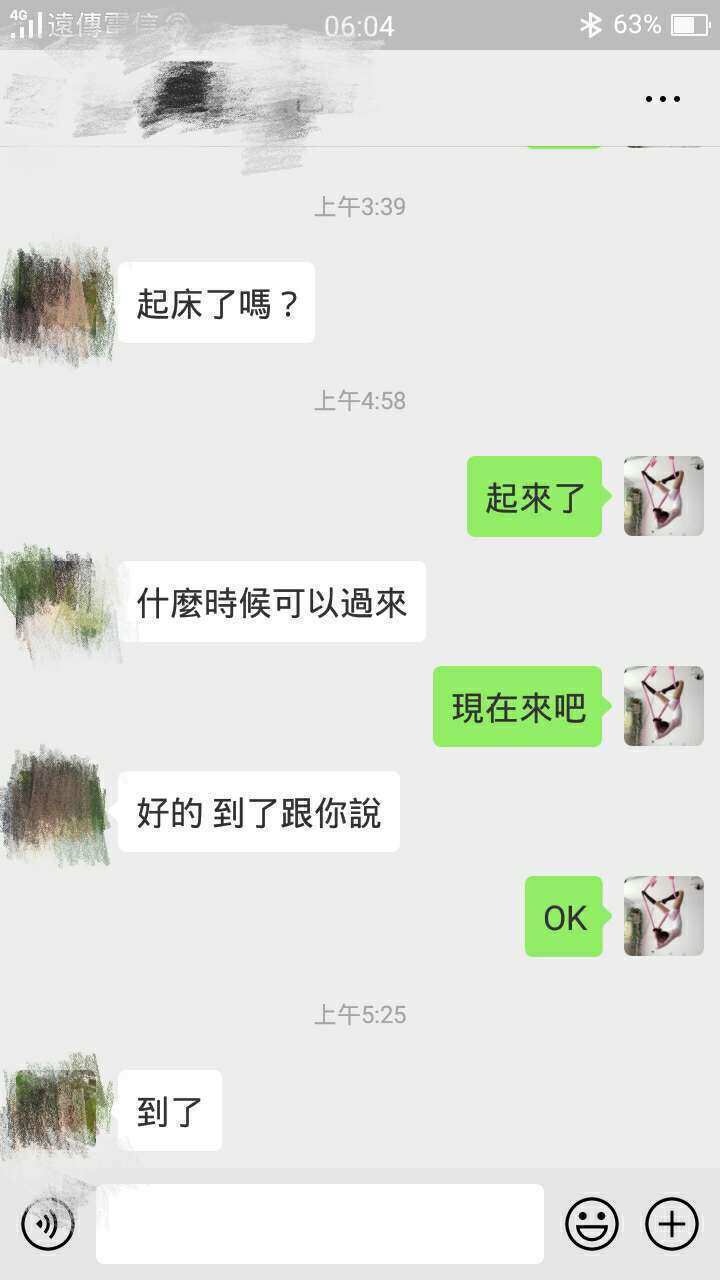The image size is (720, 1280).
Task: Tap the green OK bubble
Action: [563, 917]
